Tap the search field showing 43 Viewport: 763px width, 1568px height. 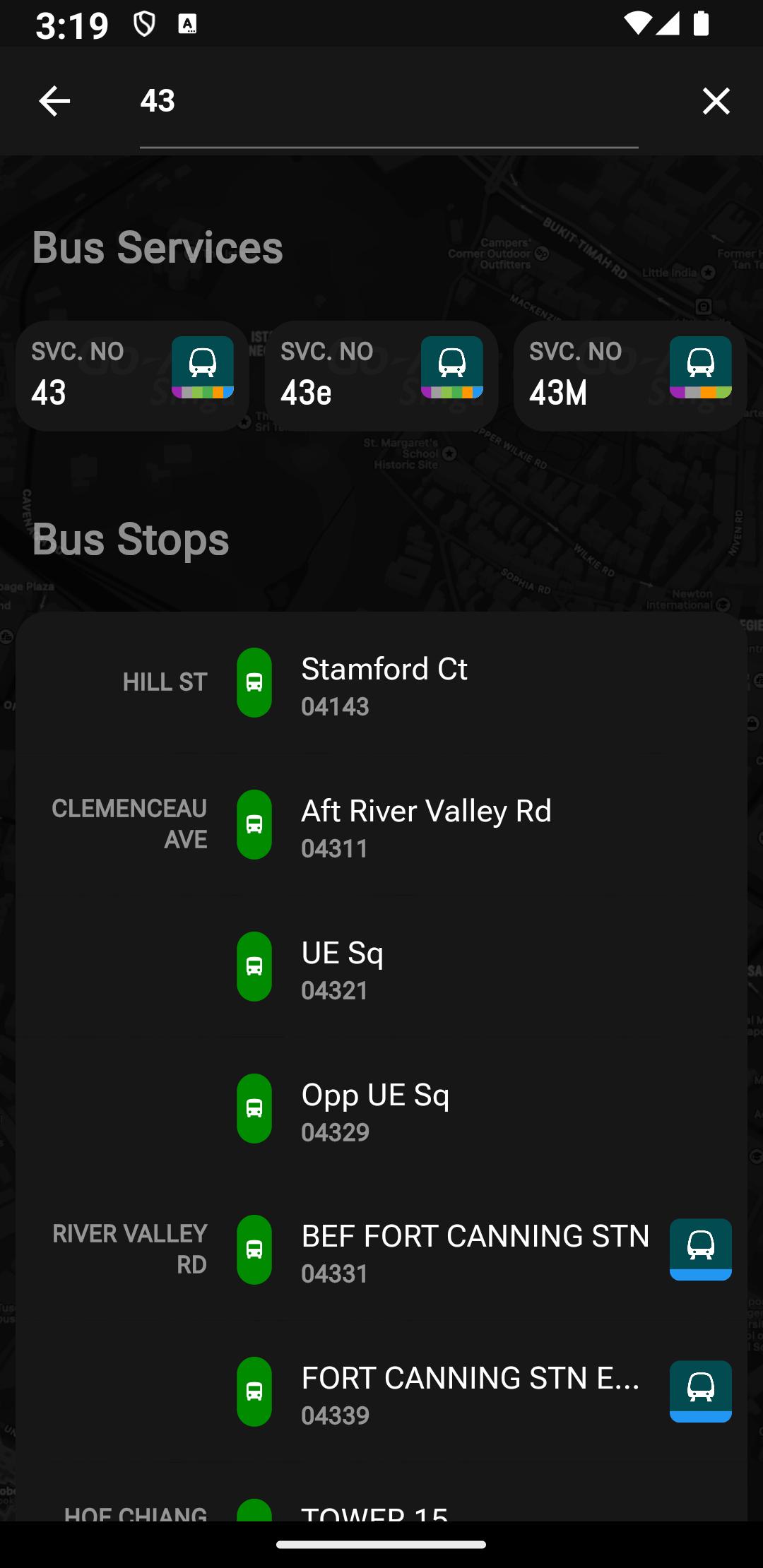coord(389,101)
